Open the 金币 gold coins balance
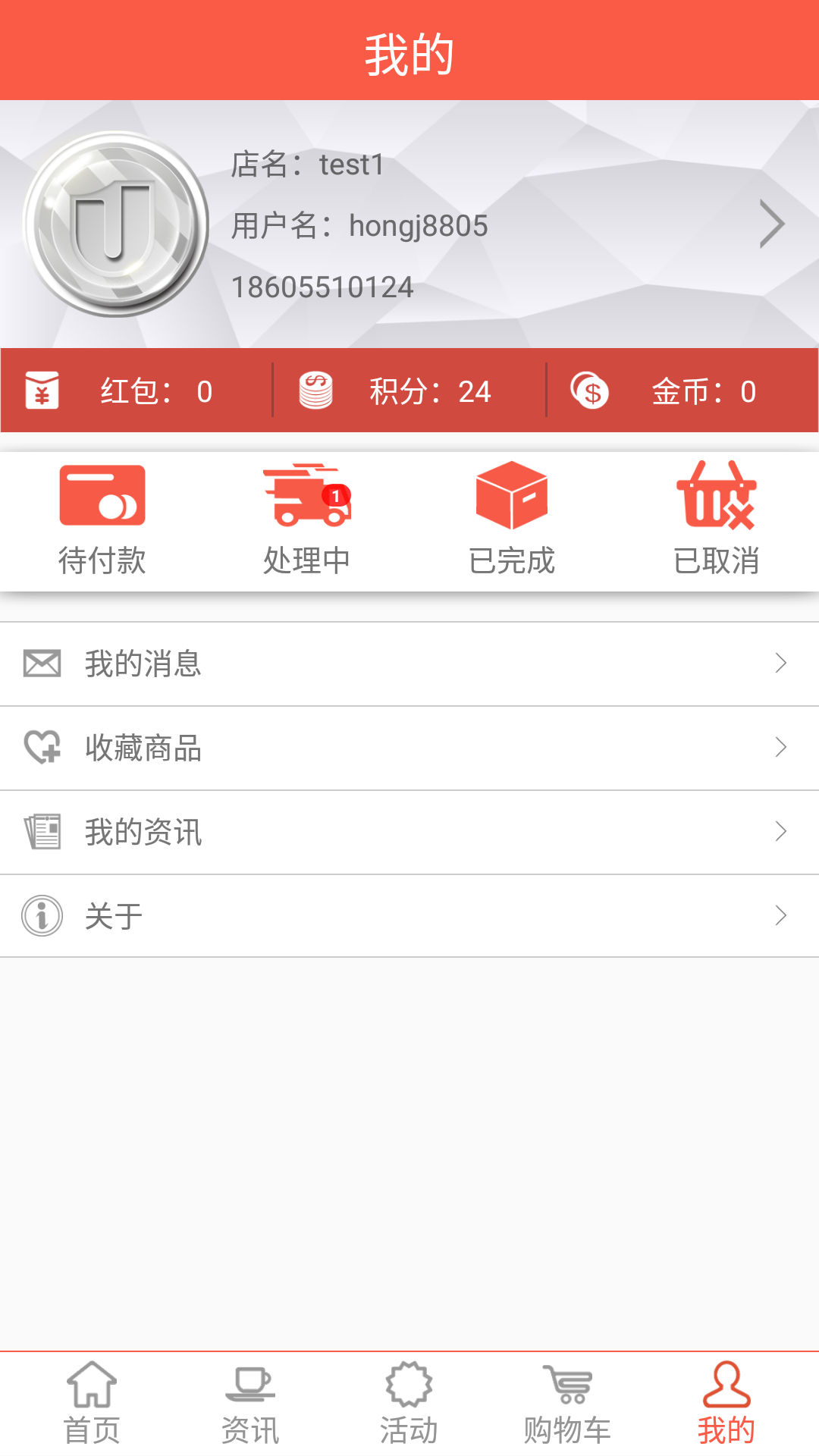This screenshot has height=1456, width=819. point(682,391)
